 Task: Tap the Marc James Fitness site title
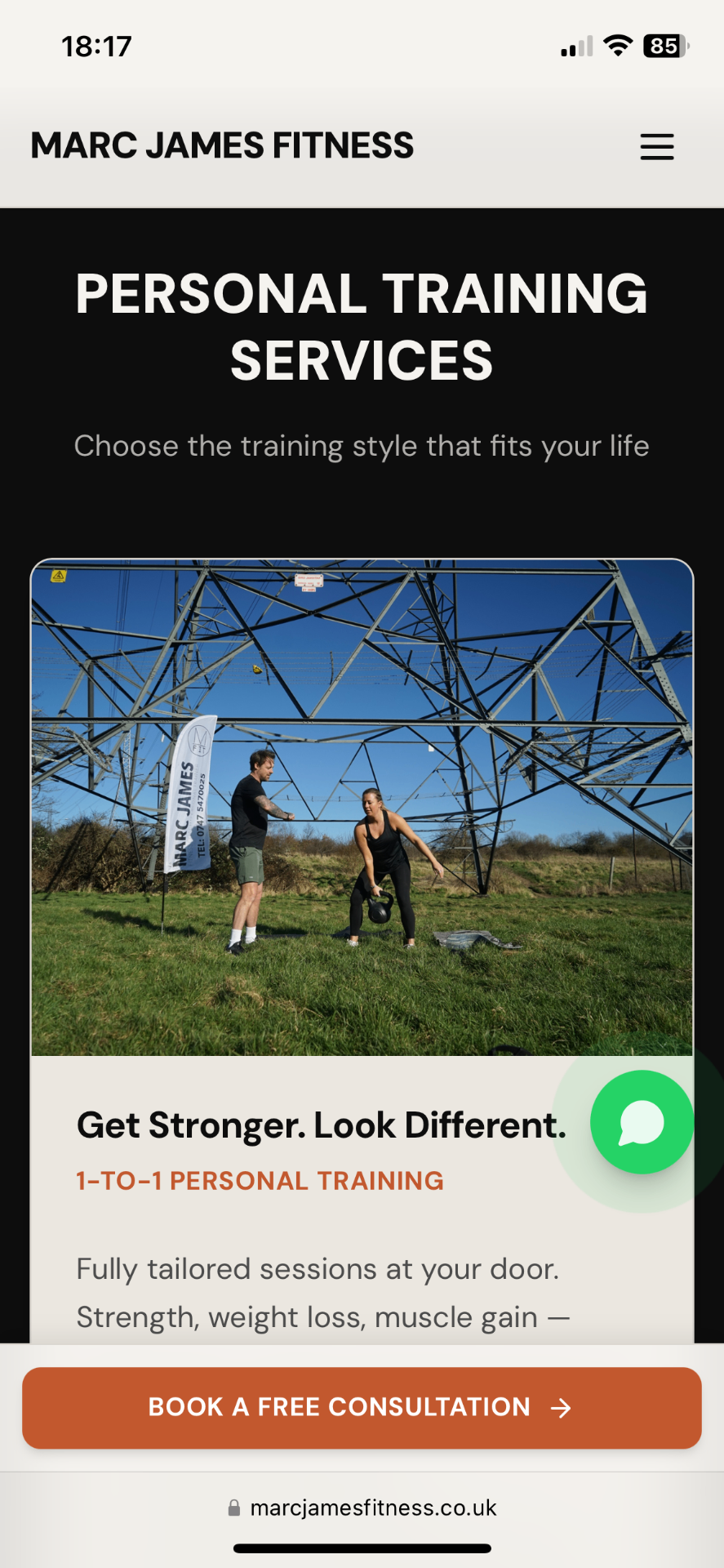pyautogui.click(x=222, y=146)
